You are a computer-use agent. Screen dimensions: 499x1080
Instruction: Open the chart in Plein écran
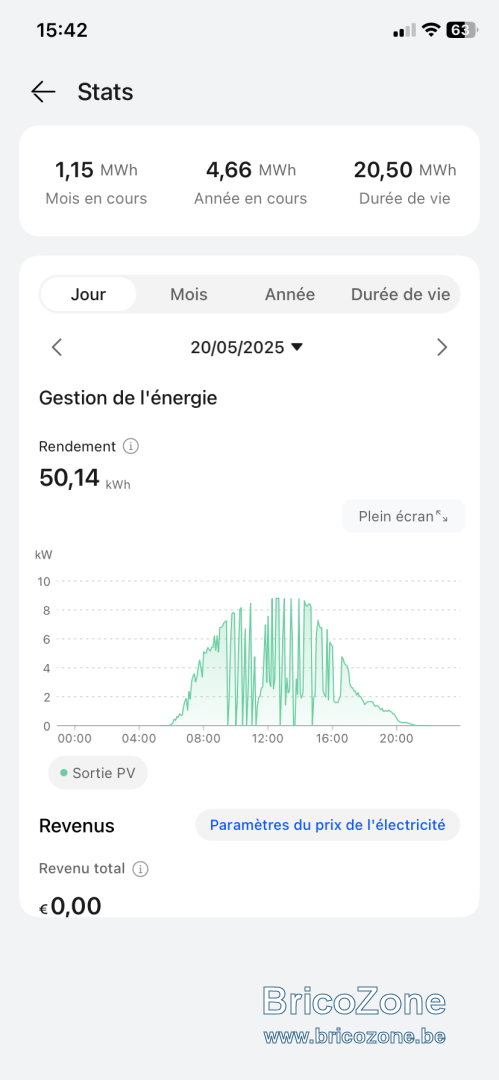point(404,516)
